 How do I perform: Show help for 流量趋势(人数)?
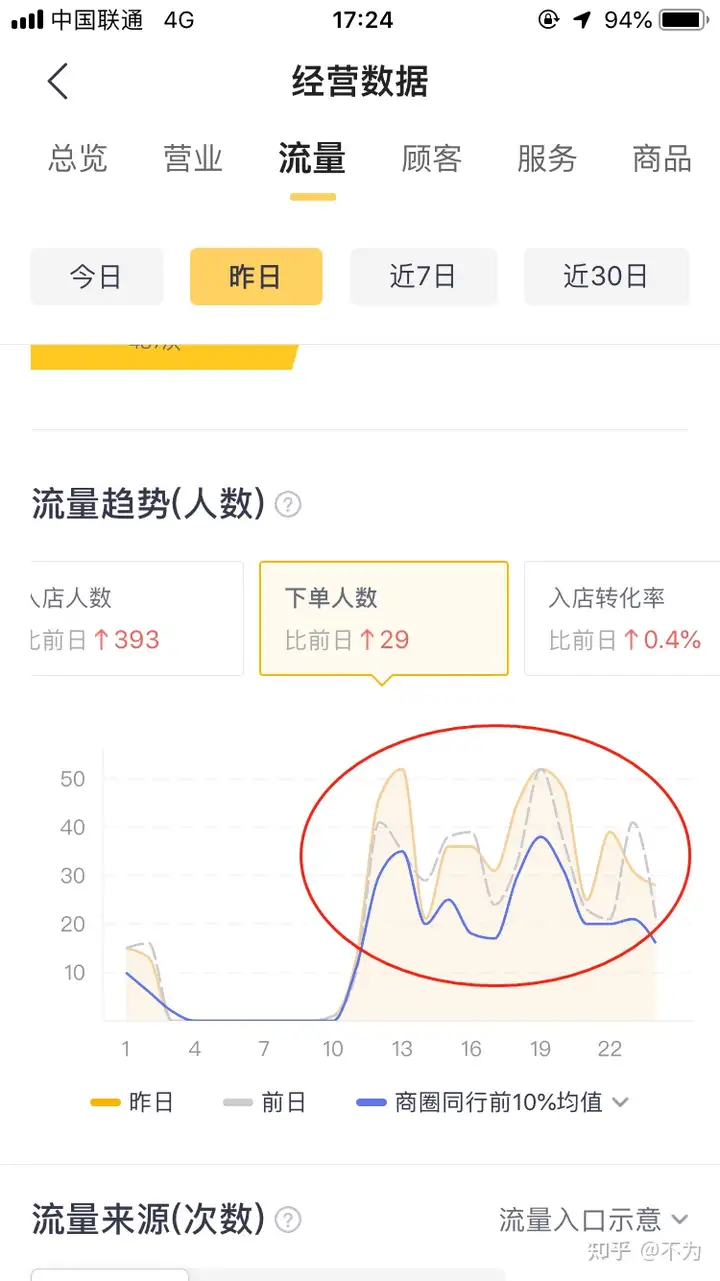coord(288,505)
